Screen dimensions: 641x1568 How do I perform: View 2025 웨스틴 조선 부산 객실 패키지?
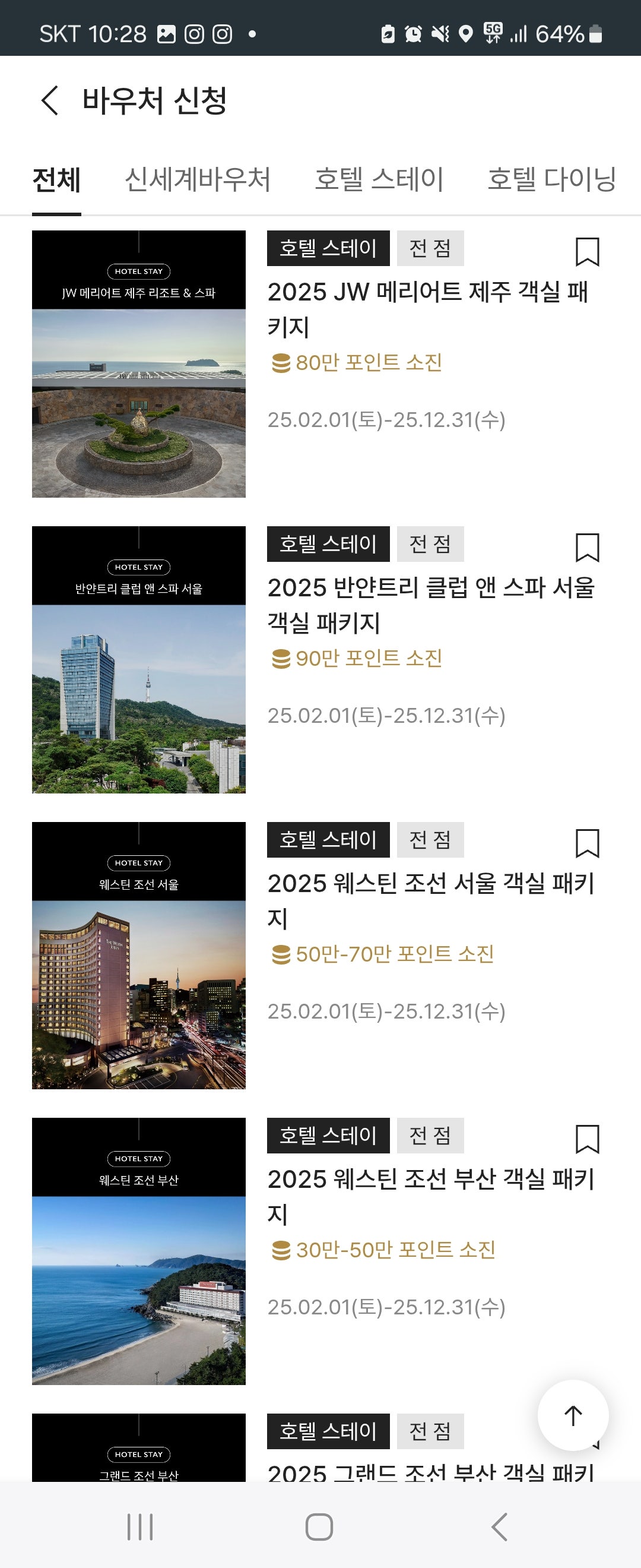click(430, 1197)
